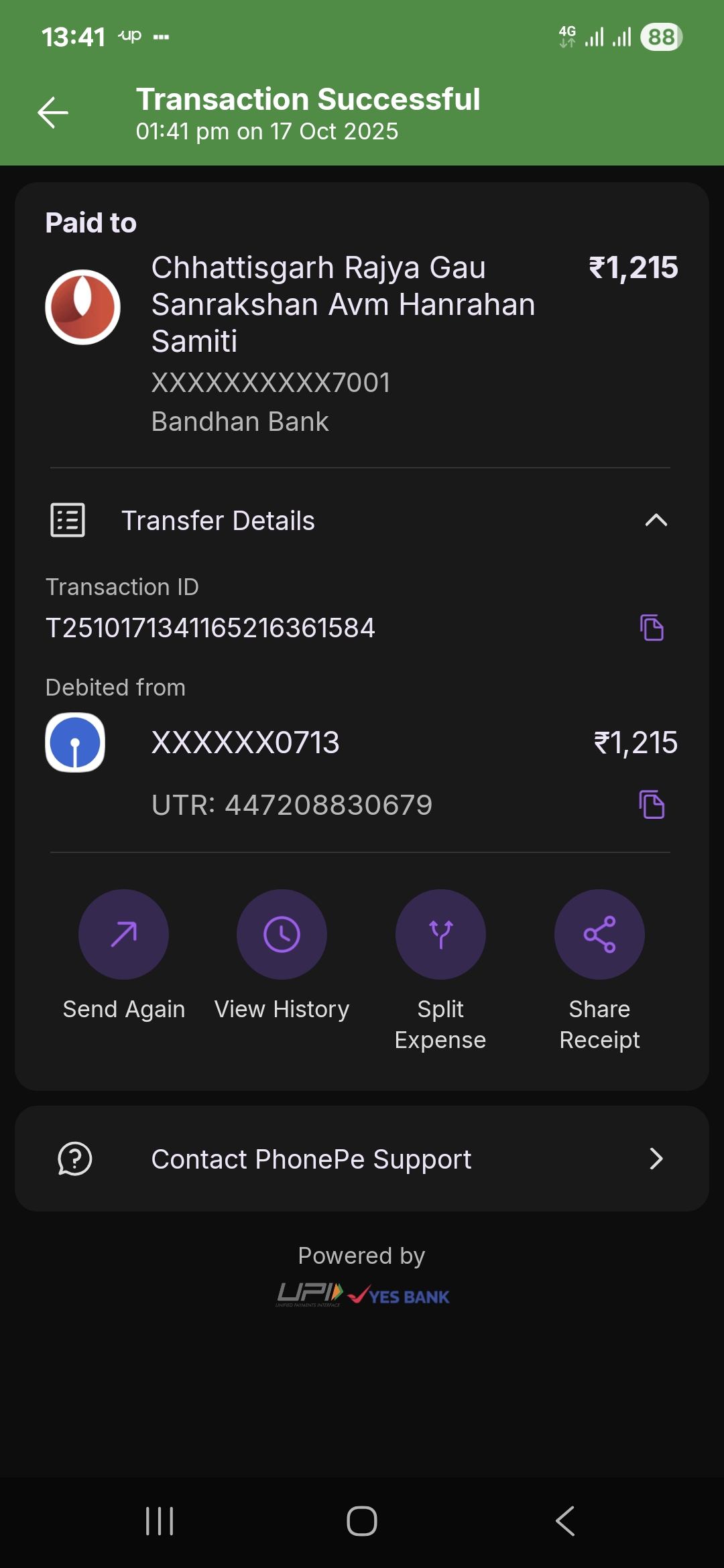Collapse the Transfer Details section
Viewport: 724px width, 1568px height.
656,521
